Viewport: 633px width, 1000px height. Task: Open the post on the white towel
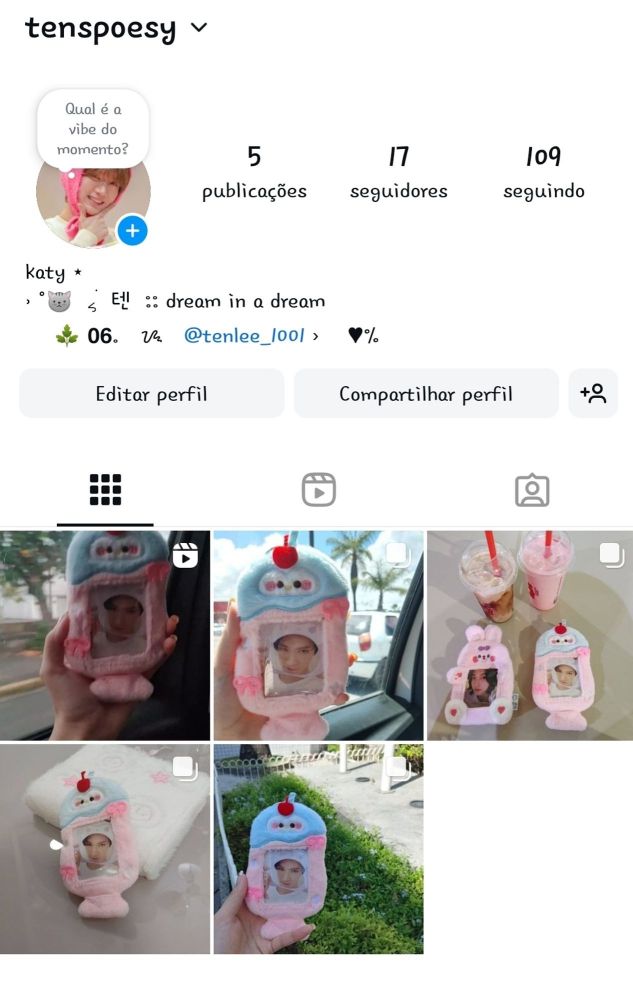105,848
